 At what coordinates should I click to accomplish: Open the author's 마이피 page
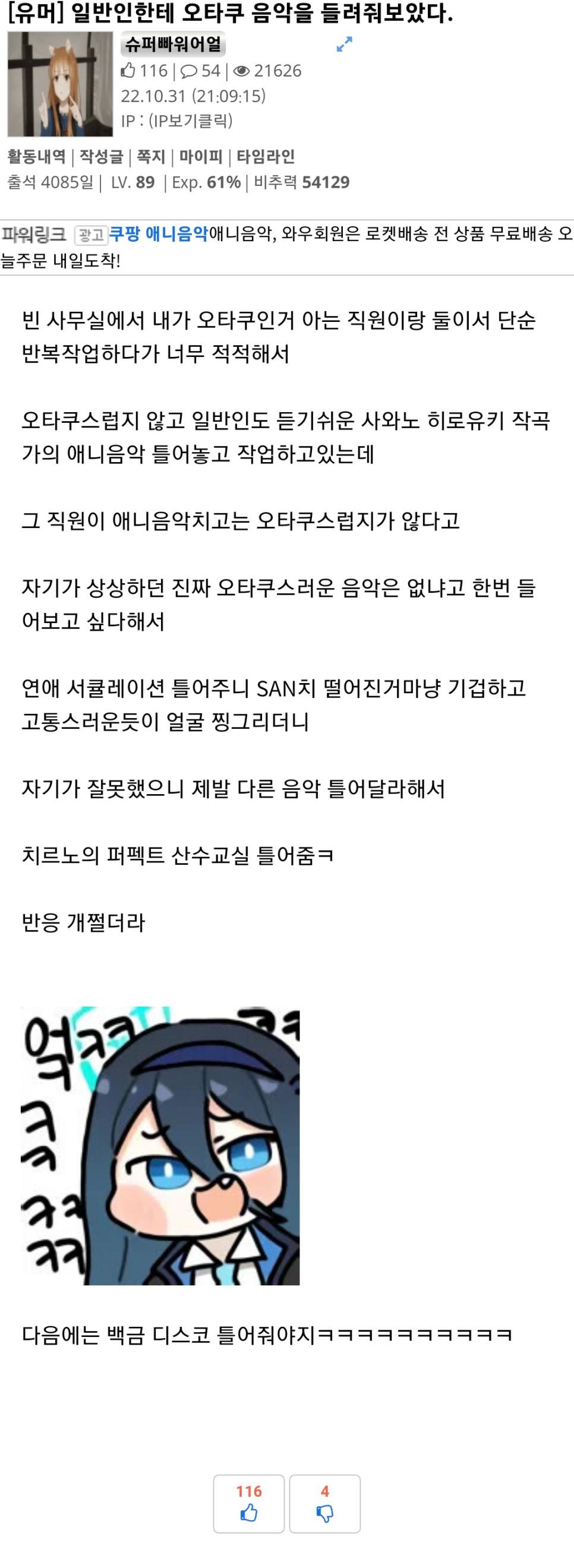[200, 156]
